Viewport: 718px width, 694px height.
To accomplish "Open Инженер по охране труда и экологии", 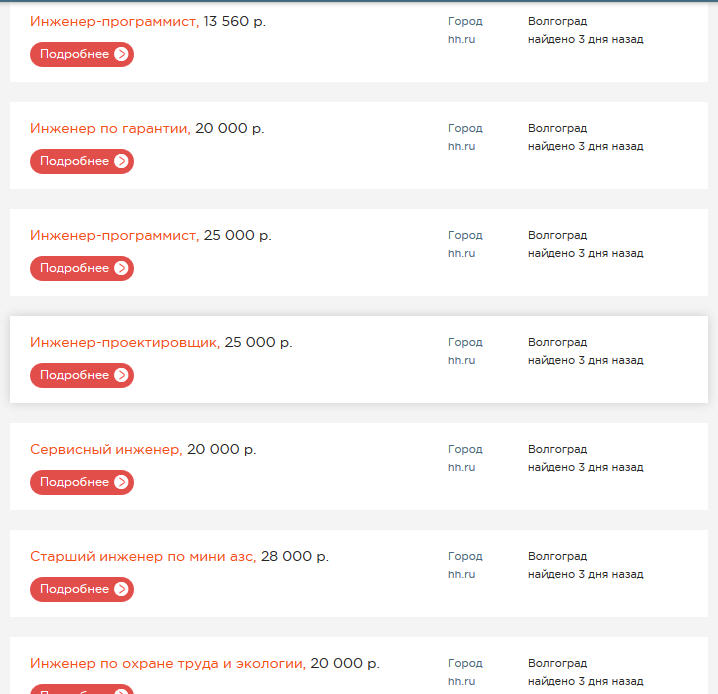I will (x=166, y=663).
